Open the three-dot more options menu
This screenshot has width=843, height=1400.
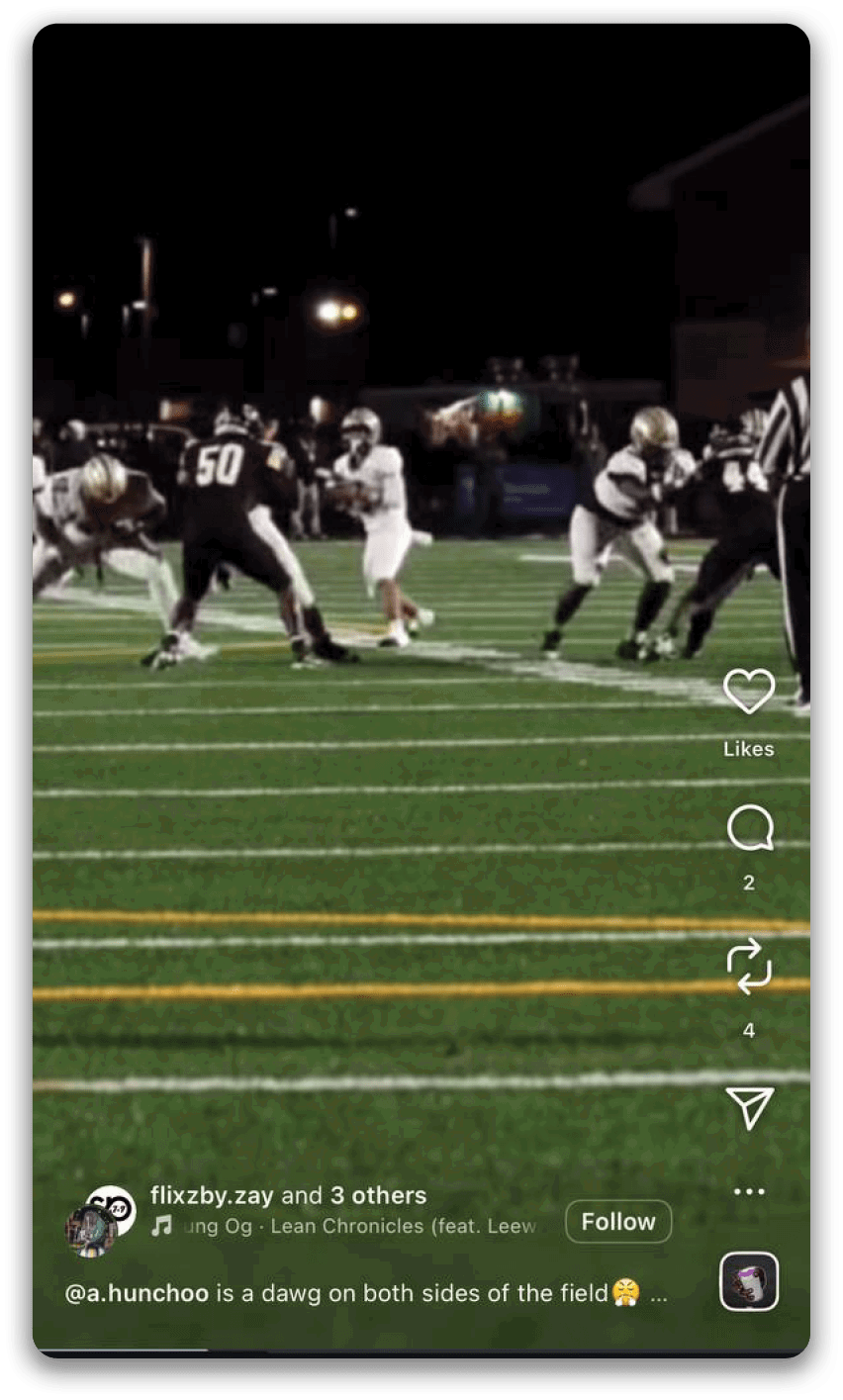click(749, 1191)
